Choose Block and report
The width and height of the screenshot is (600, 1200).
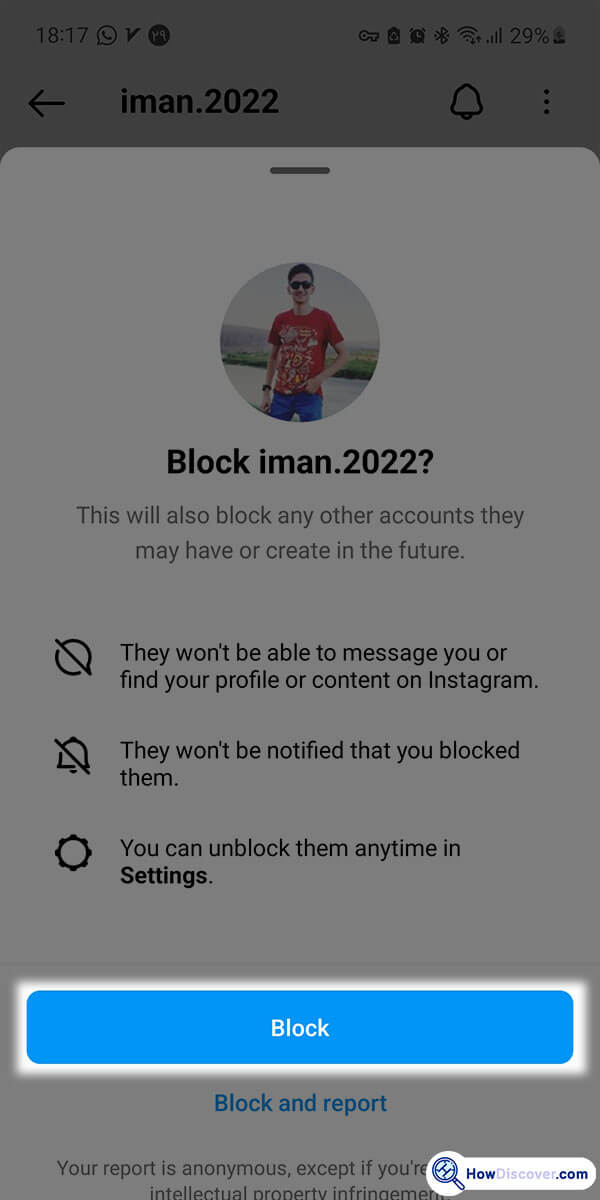point(300,1103)
